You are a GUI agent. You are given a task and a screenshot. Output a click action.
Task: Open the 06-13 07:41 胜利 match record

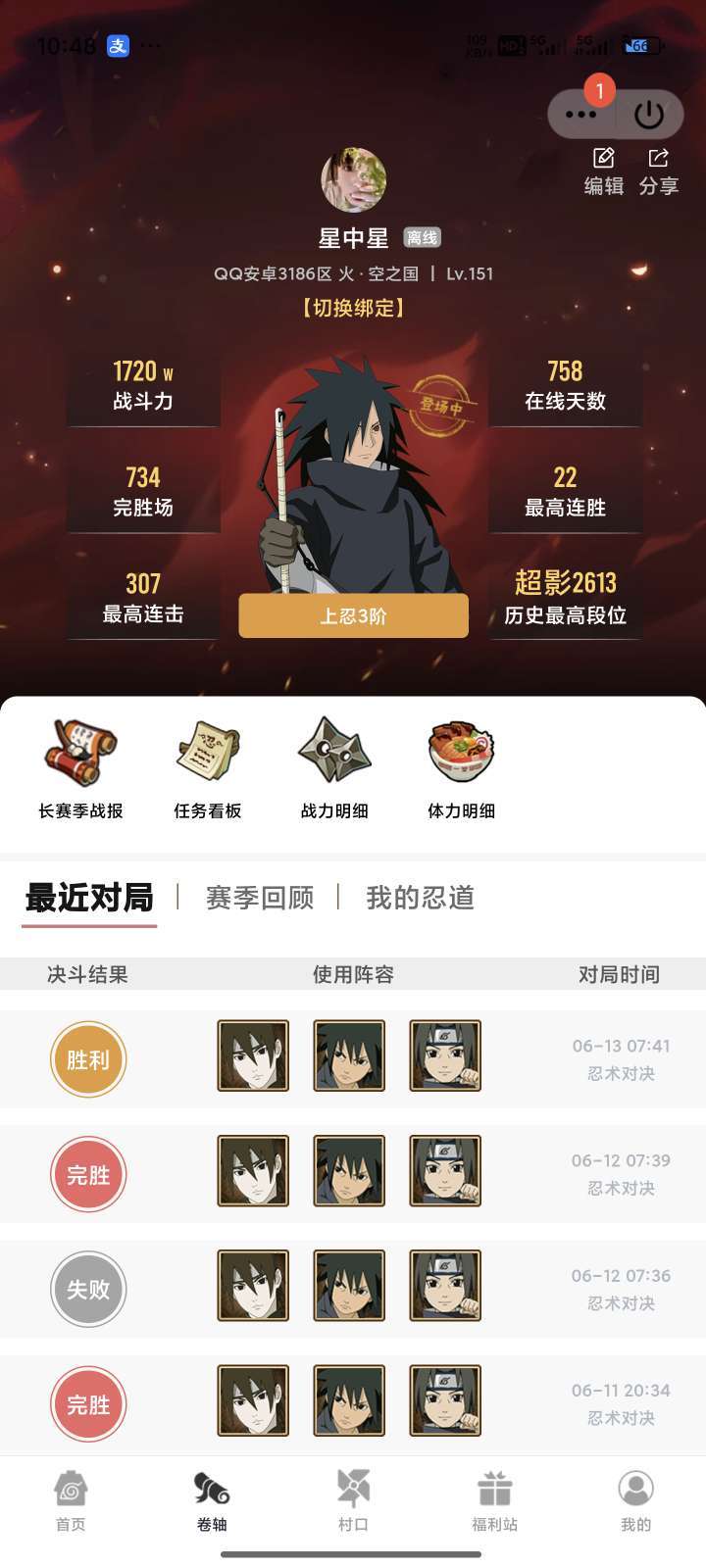tap(353, 1058)
